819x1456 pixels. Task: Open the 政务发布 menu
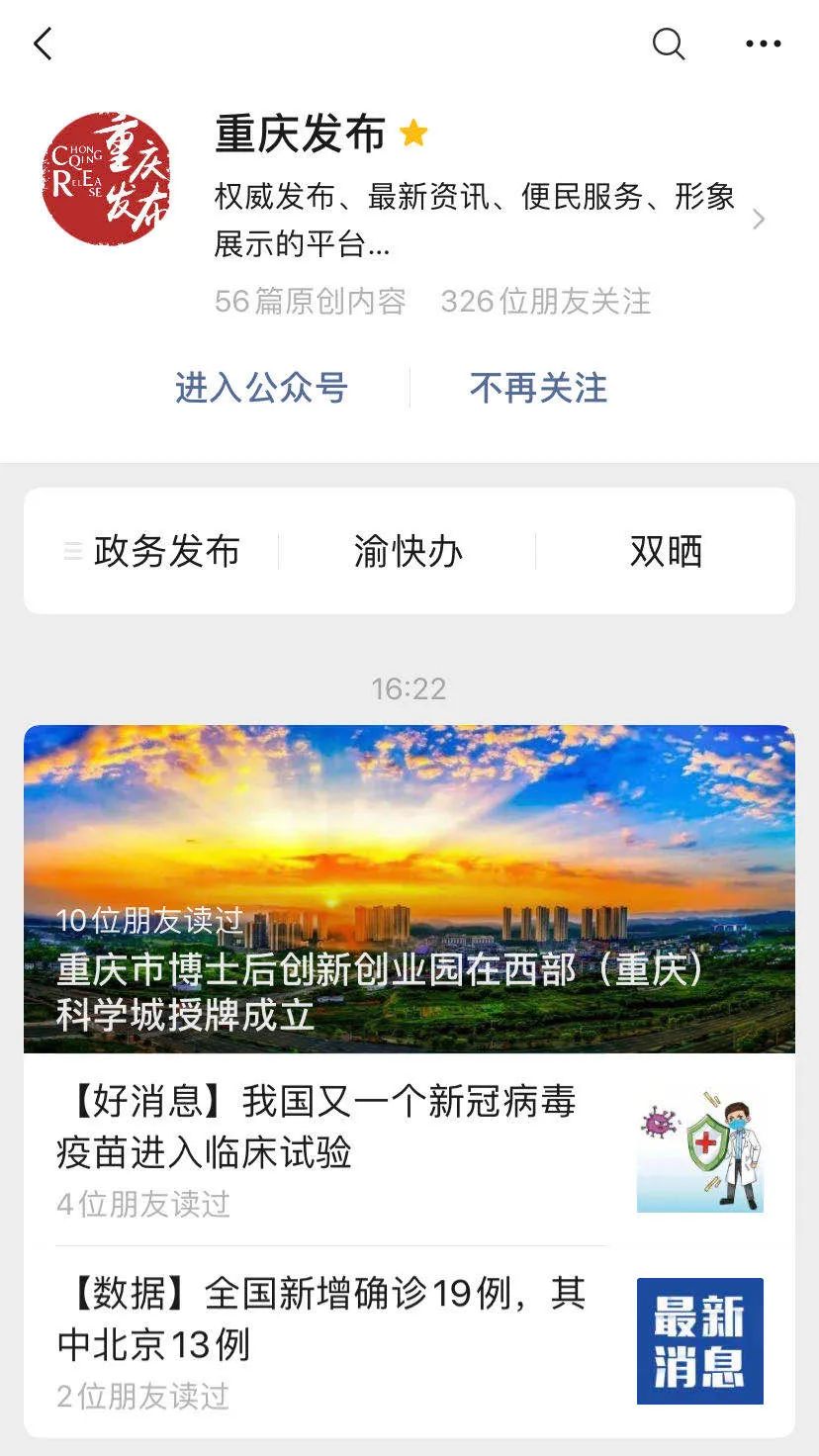click(x=153, y=552)
